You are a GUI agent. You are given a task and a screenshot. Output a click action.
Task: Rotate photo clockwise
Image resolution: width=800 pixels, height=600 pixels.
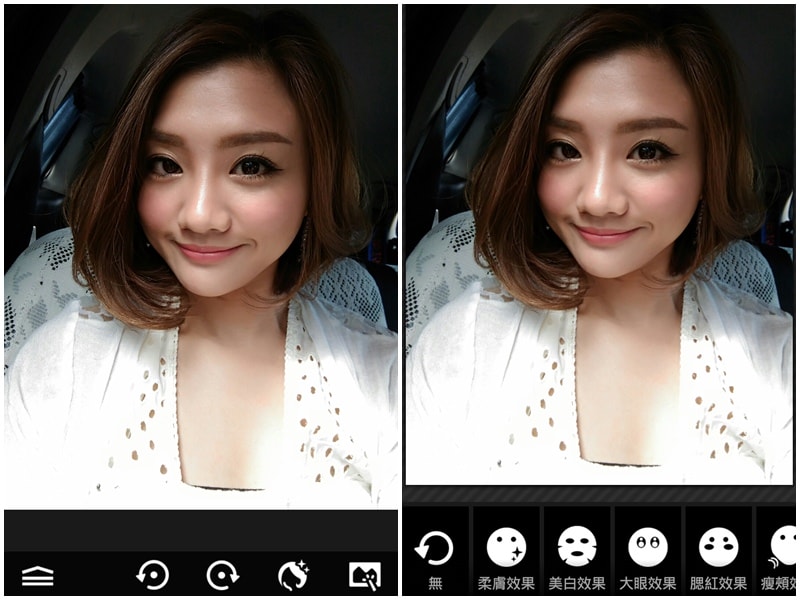[x=222, y=575]
